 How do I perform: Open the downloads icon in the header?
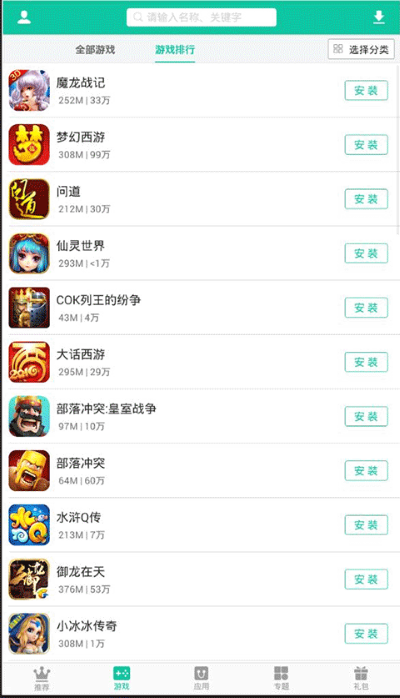(379, 17)
